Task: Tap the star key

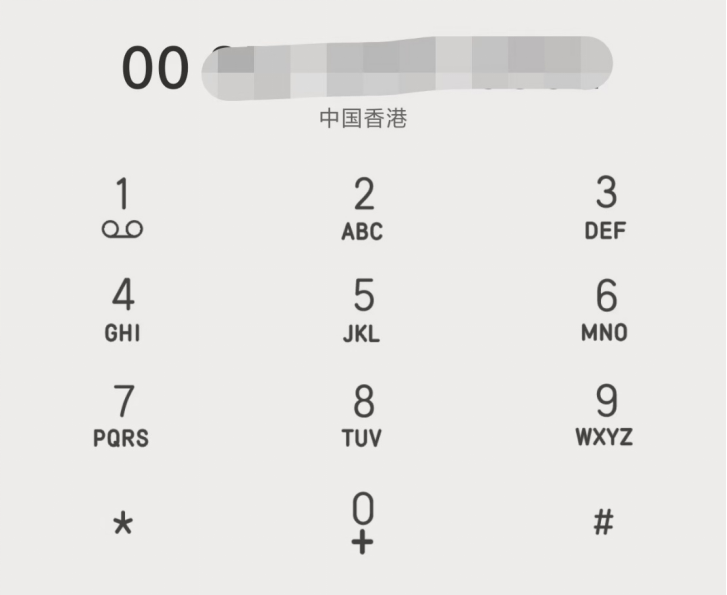Action: 122,523
